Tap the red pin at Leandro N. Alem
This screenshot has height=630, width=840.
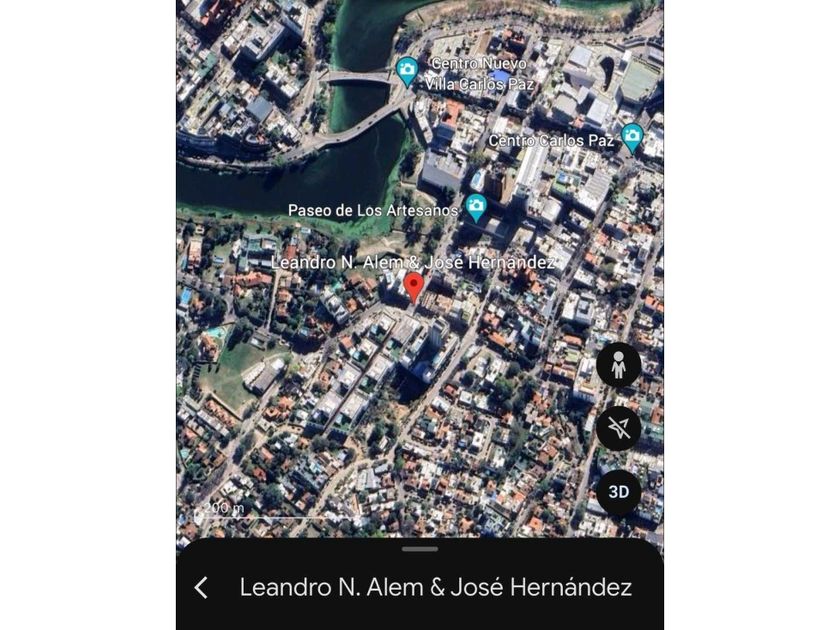point(414,287)
